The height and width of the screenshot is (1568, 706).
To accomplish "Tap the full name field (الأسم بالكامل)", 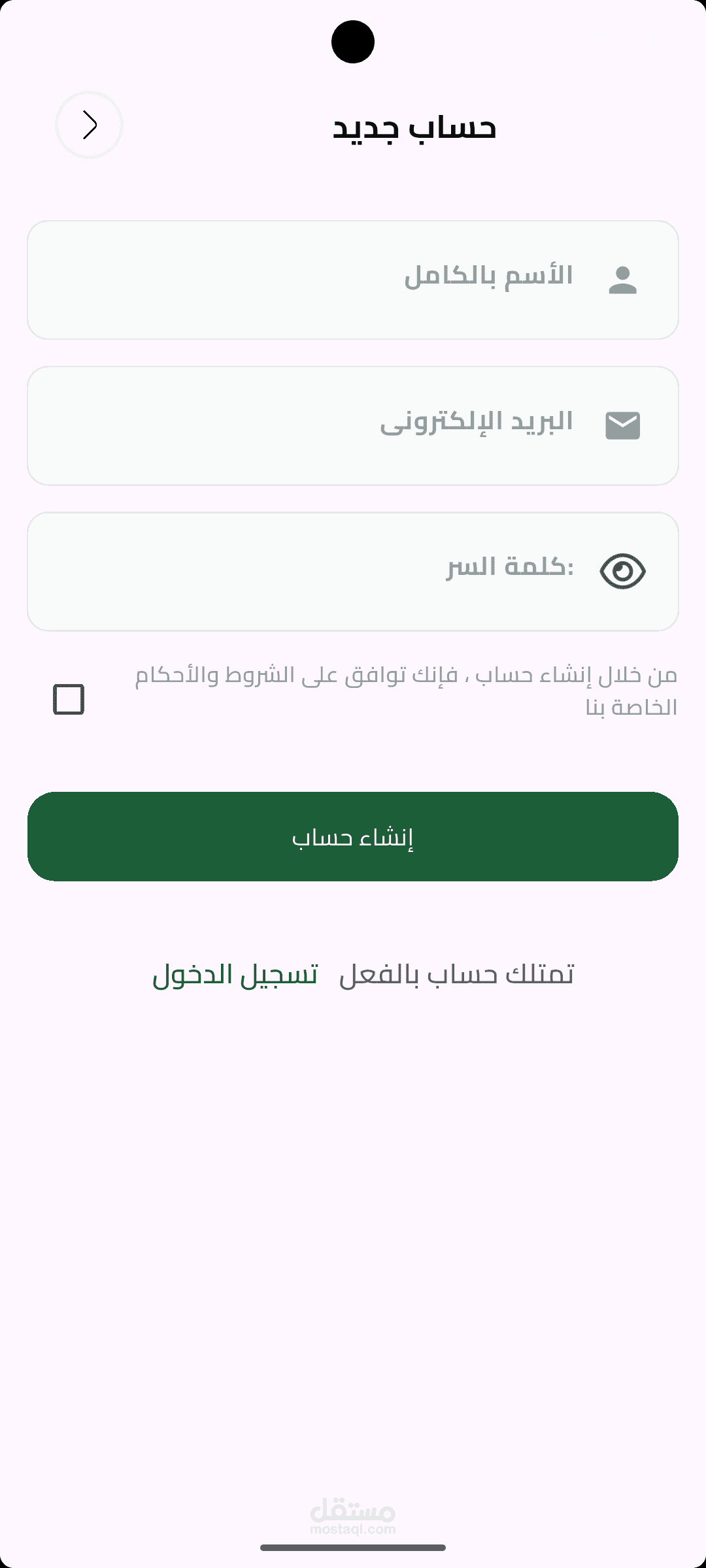I will coord(353,280).
